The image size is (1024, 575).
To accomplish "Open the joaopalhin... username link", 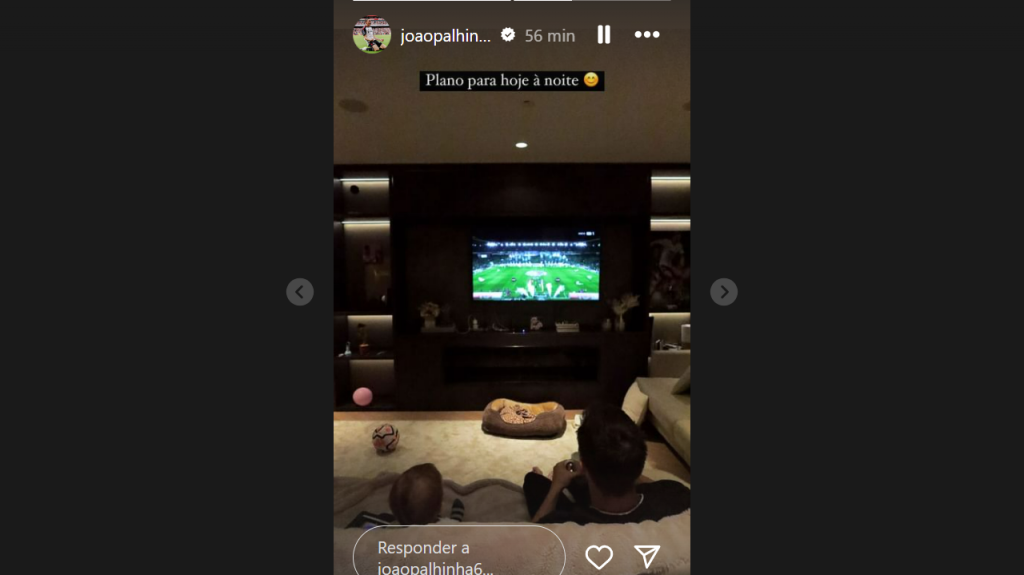I will pyautogui.click(x=445, y=36).
